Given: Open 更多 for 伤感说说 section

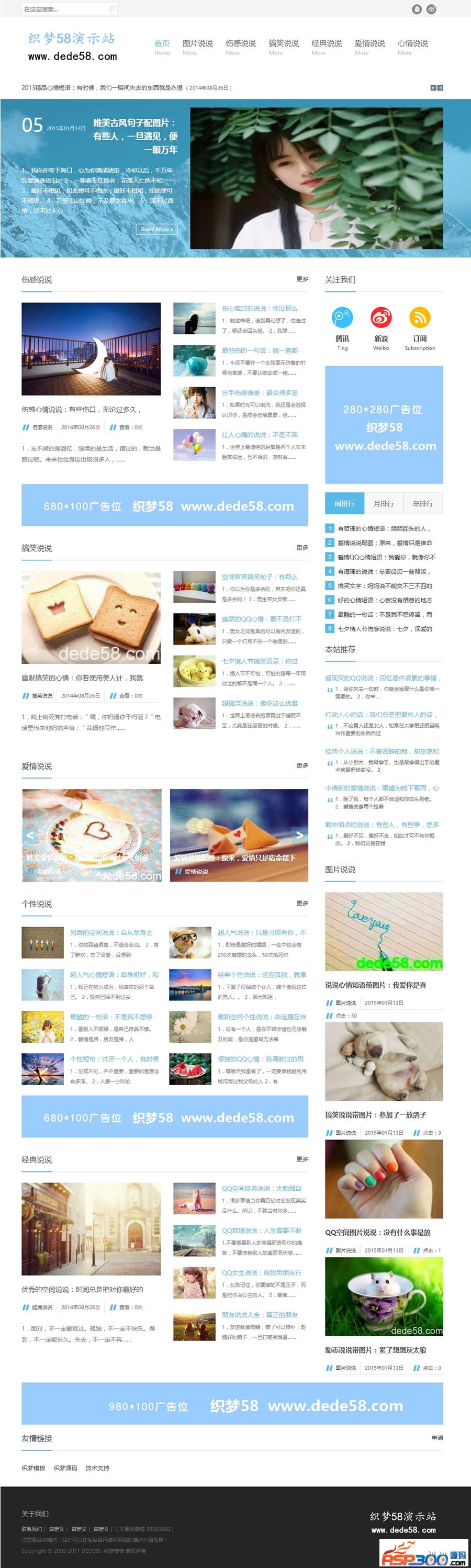Looking at the screenshot, I should (302, 279).
